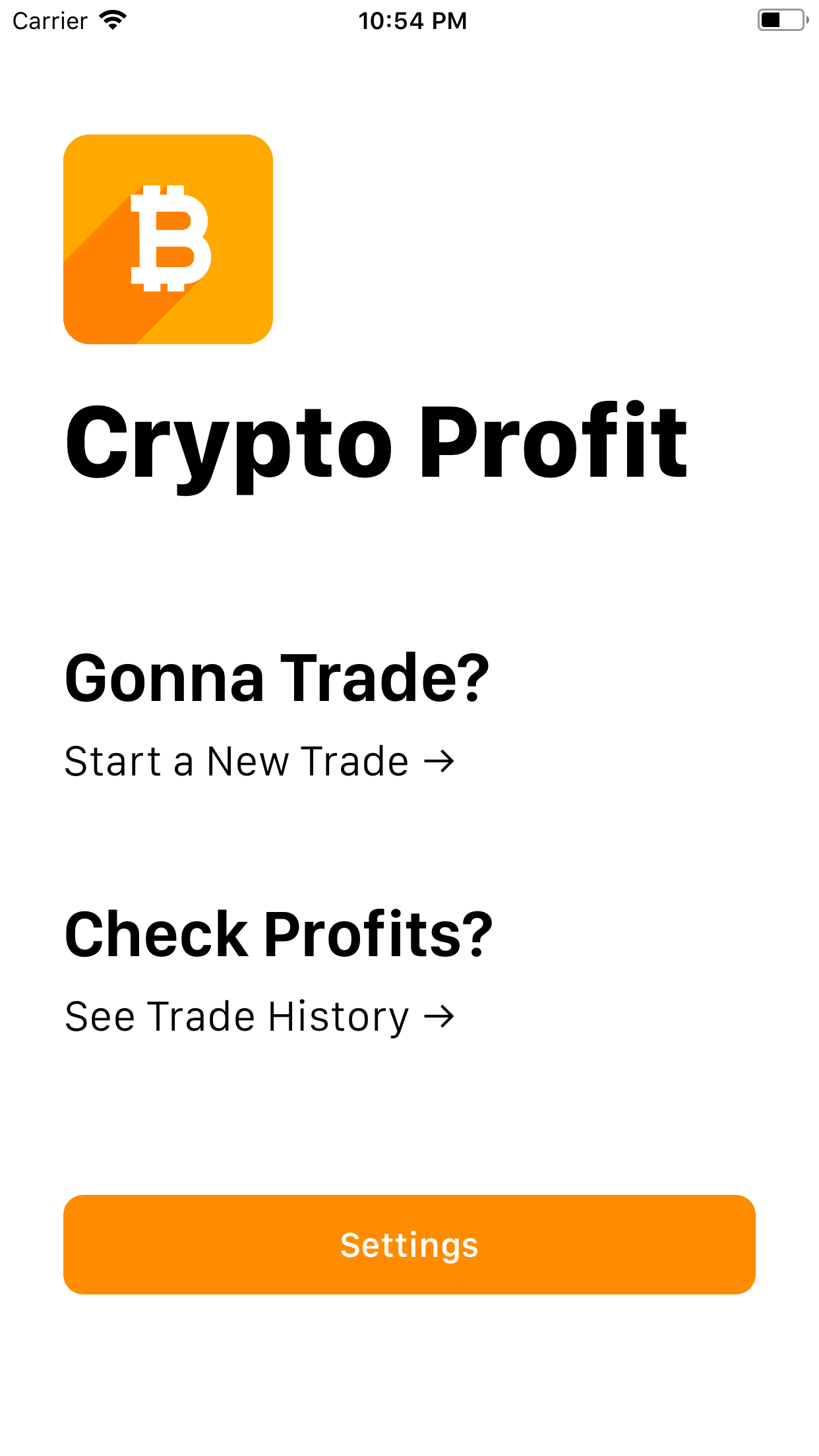Tap the Start a New Trade row
Image resolution: width=819 pixels, height=1456 pixels.
[x=260, y=762]
